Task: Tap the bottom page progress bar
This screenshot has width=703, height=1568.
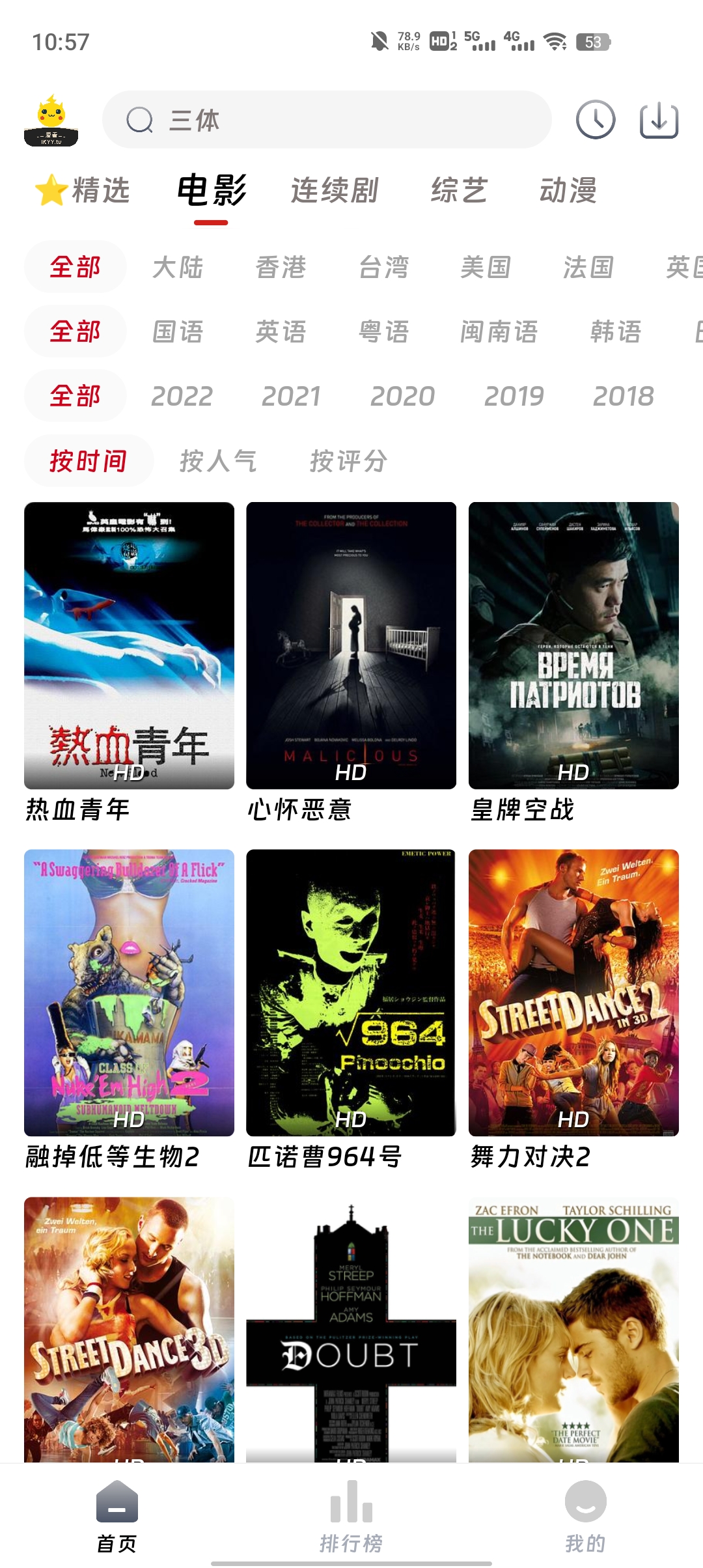Action: [351, 1561]
